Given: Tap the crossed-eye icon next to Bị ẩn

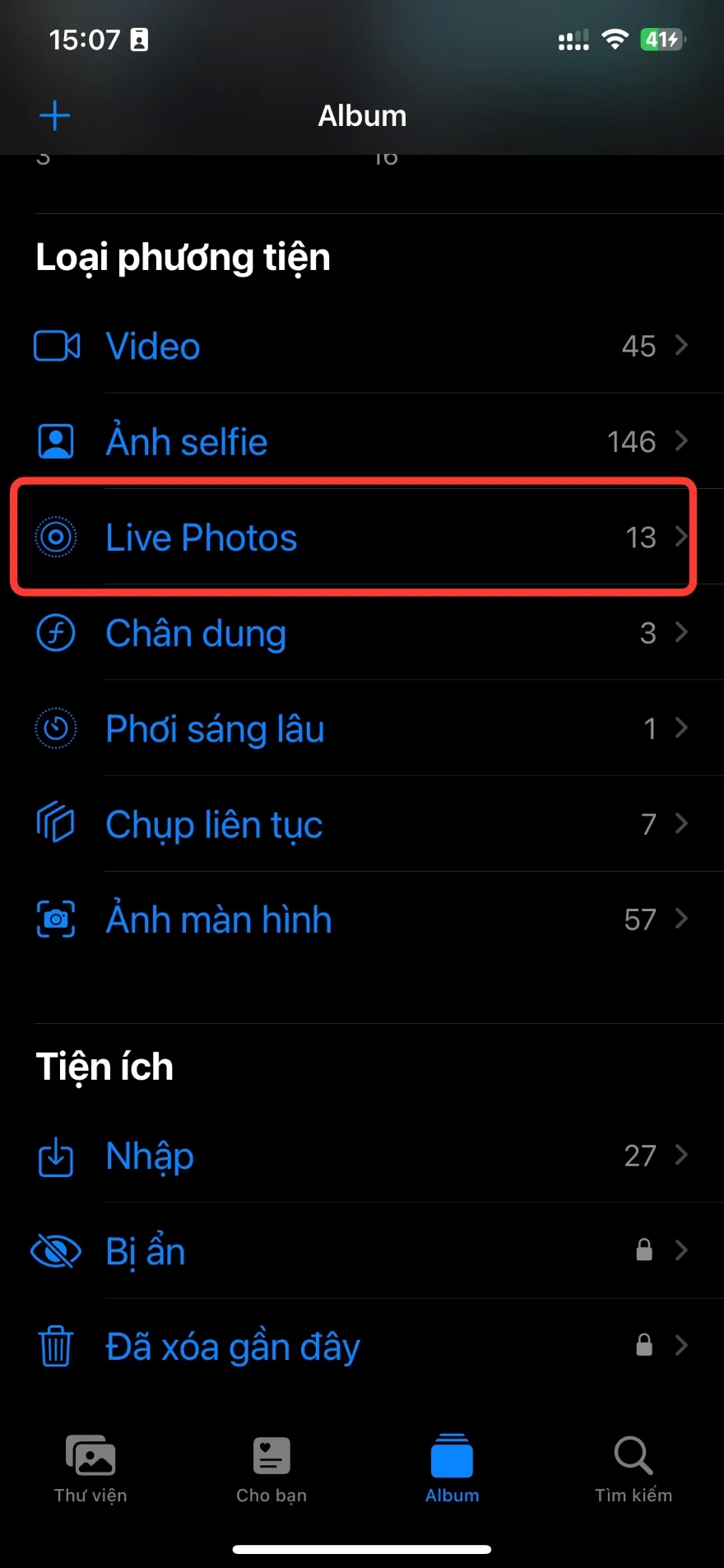Looking at the screenshot, I should click(55, 1250).
